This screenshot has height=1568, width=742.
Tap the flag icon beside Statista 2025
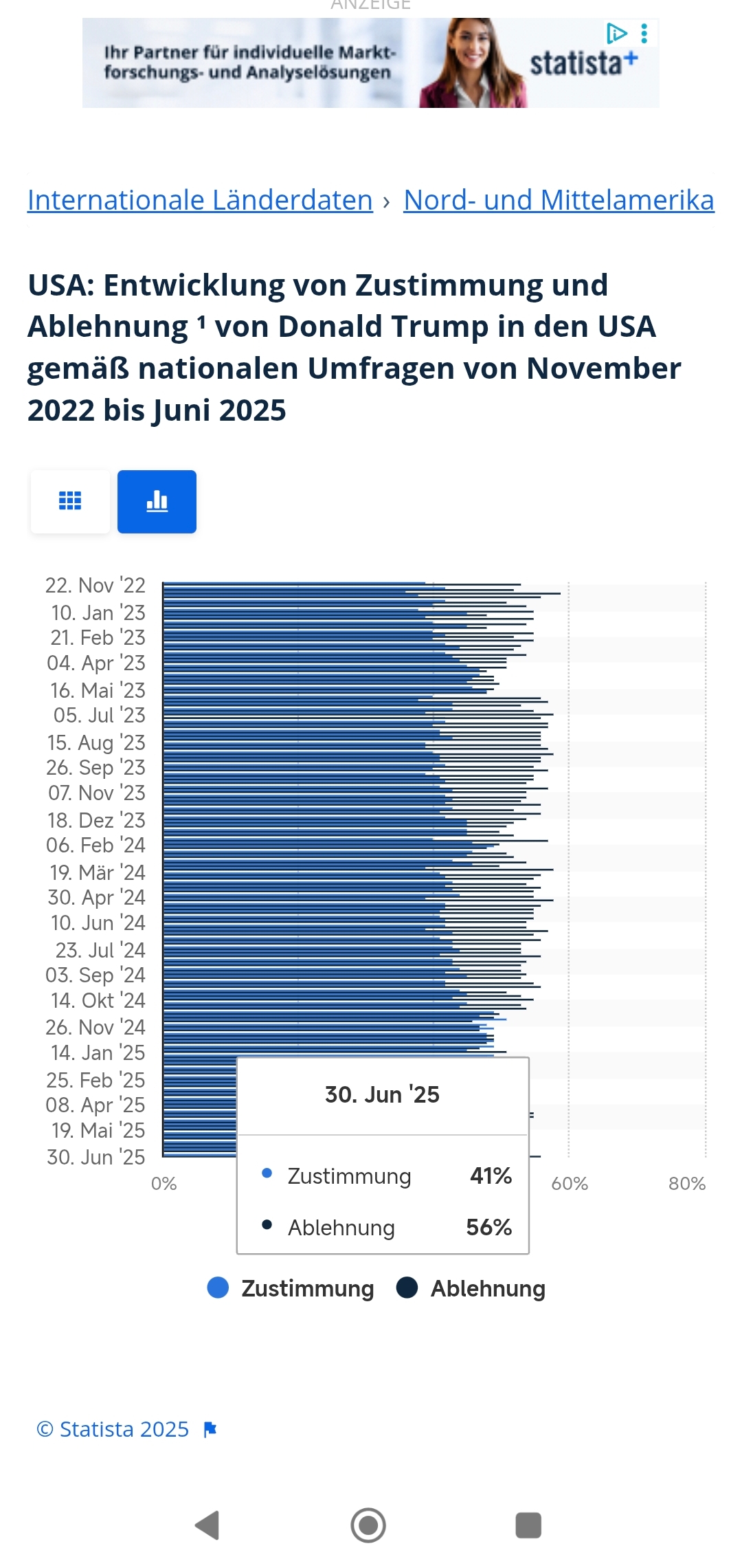click(x=210, y=1430)
